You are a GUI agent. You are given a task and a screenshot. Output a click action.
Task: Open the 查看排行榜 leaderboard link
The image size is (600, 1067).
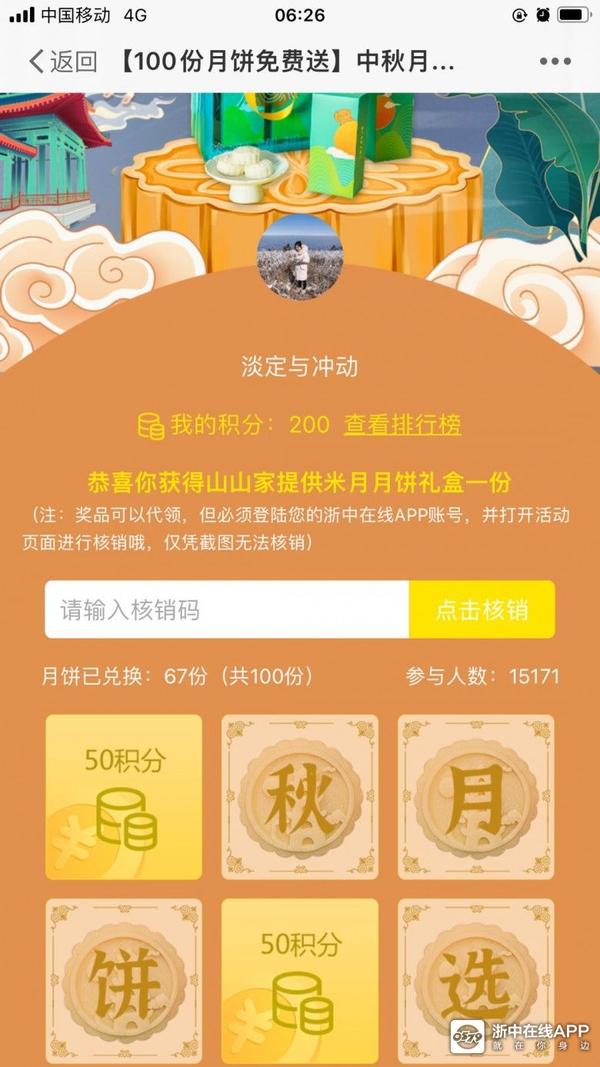point(402,424)
